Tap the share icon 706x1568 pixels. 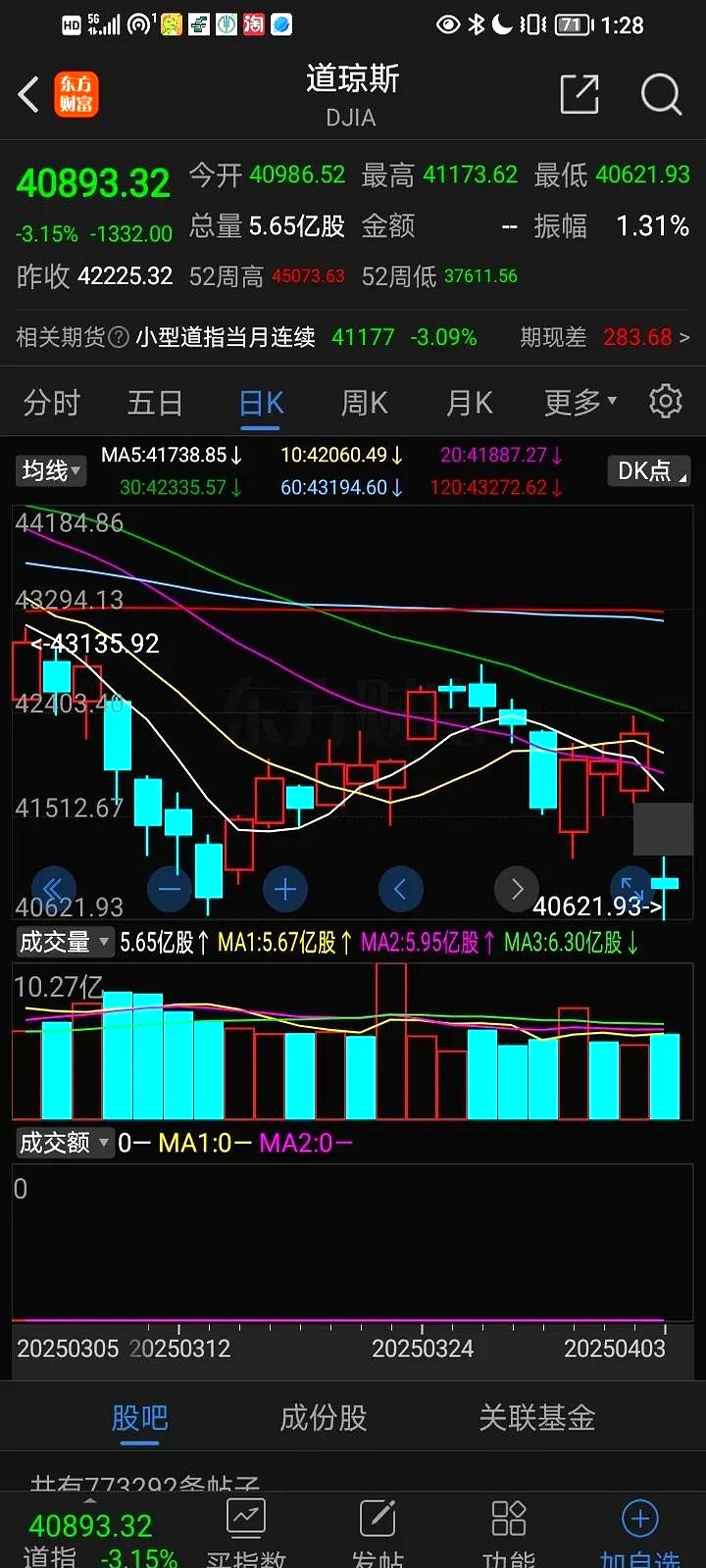(x=580, y=95)
